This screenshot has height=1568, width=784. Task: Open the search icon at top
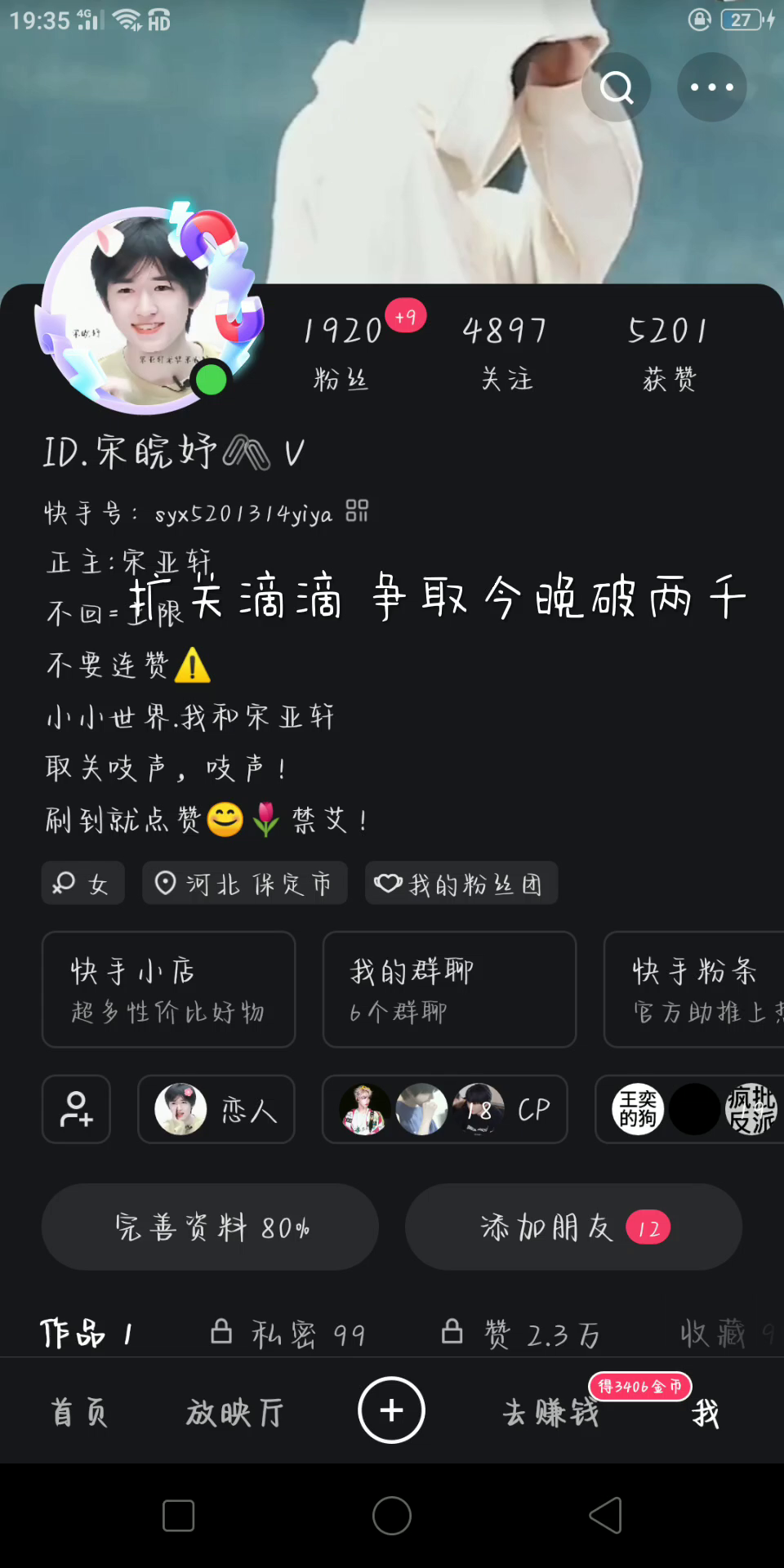(617, 87)
